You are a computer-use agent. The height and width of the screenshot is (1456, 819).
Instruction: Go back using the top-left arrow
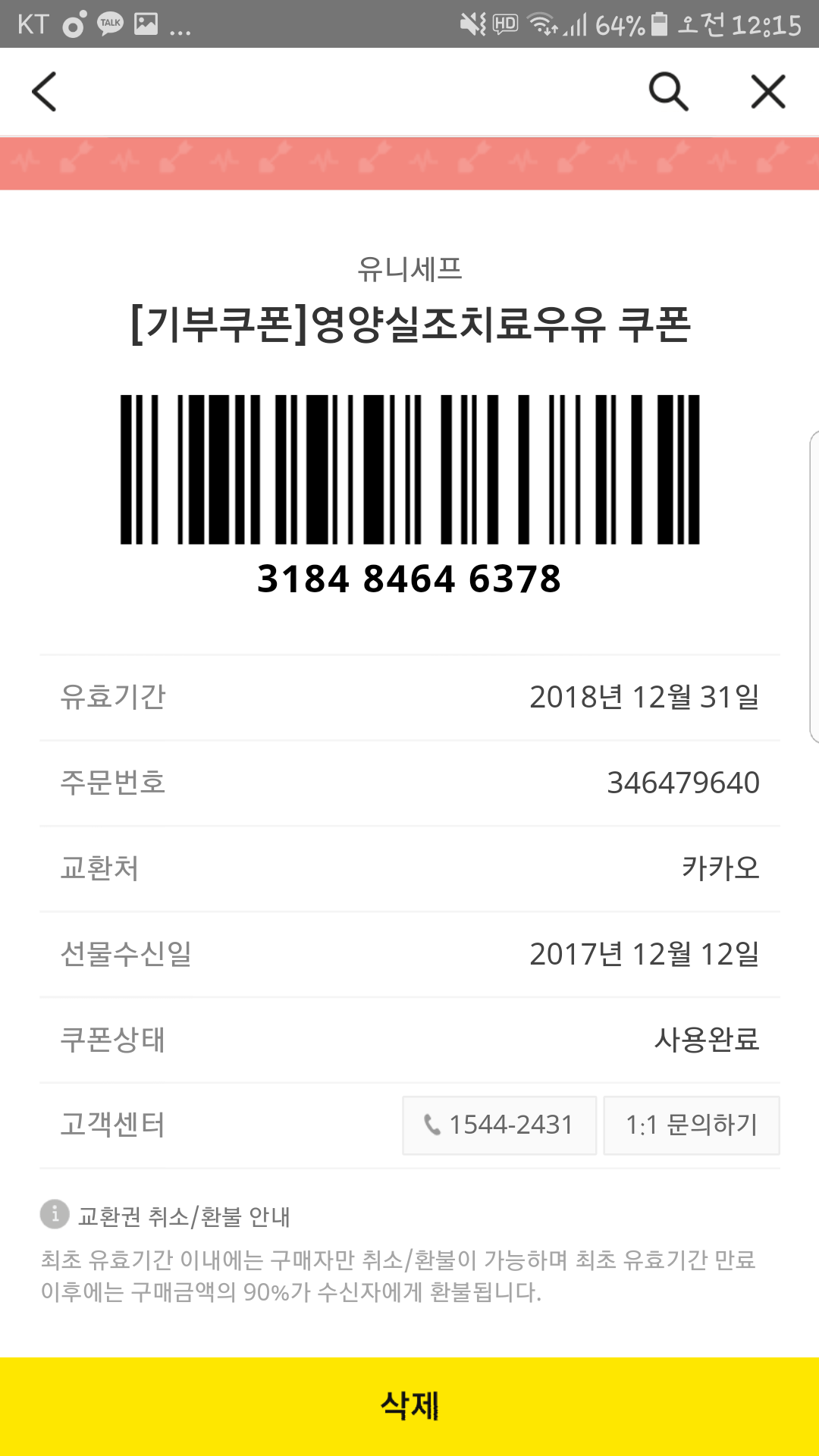[44, 92]
